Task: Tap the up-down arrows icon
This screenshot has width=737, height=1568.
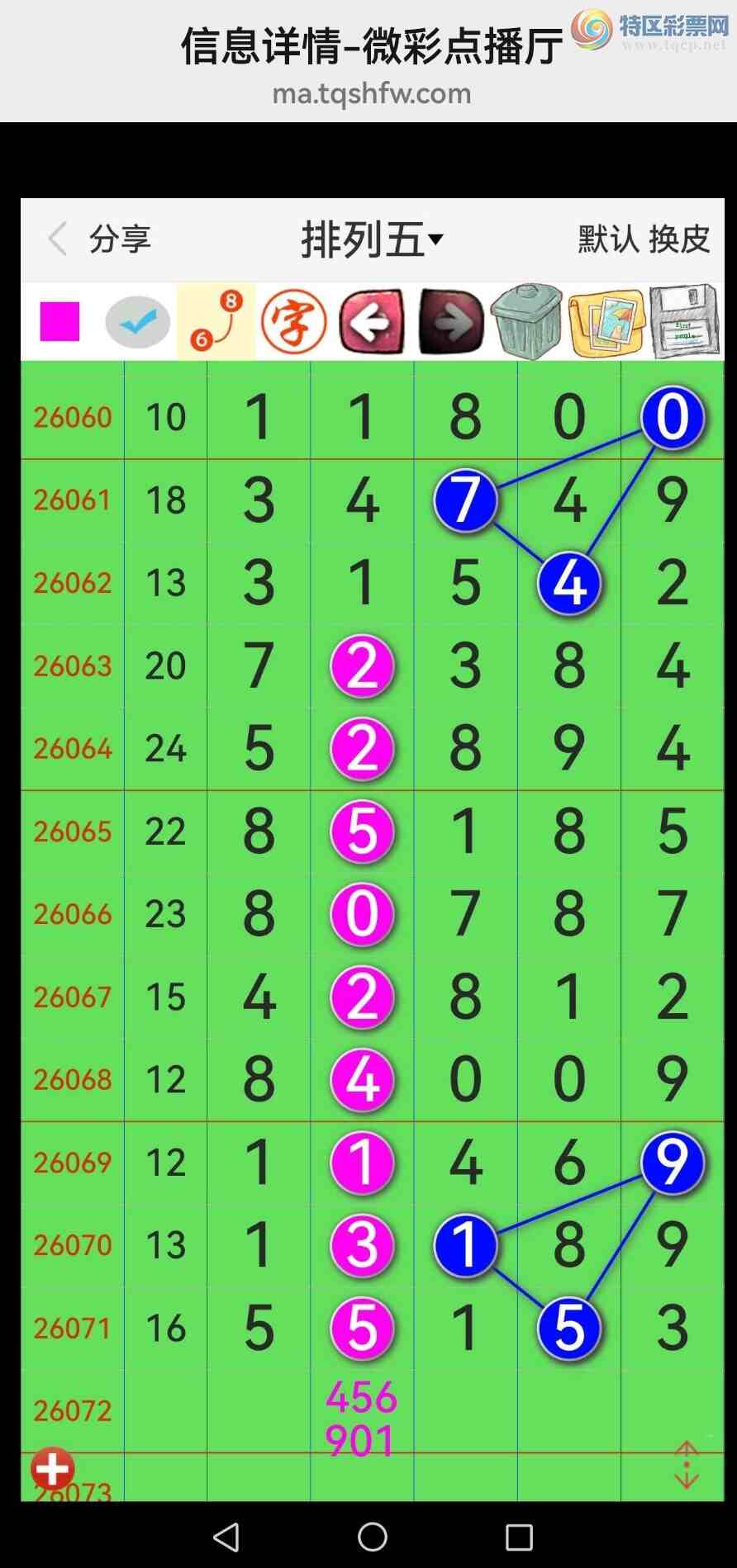Action: (687, 1465)
